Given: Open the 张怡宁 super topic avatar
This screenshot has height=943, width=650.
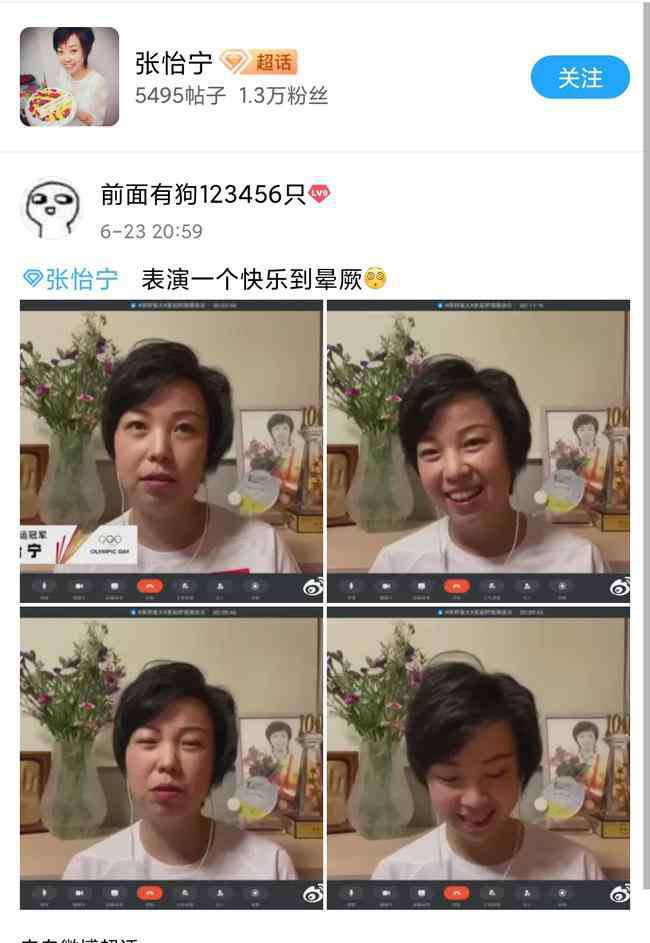Looking at the screenshot, I should click(69, 77).
